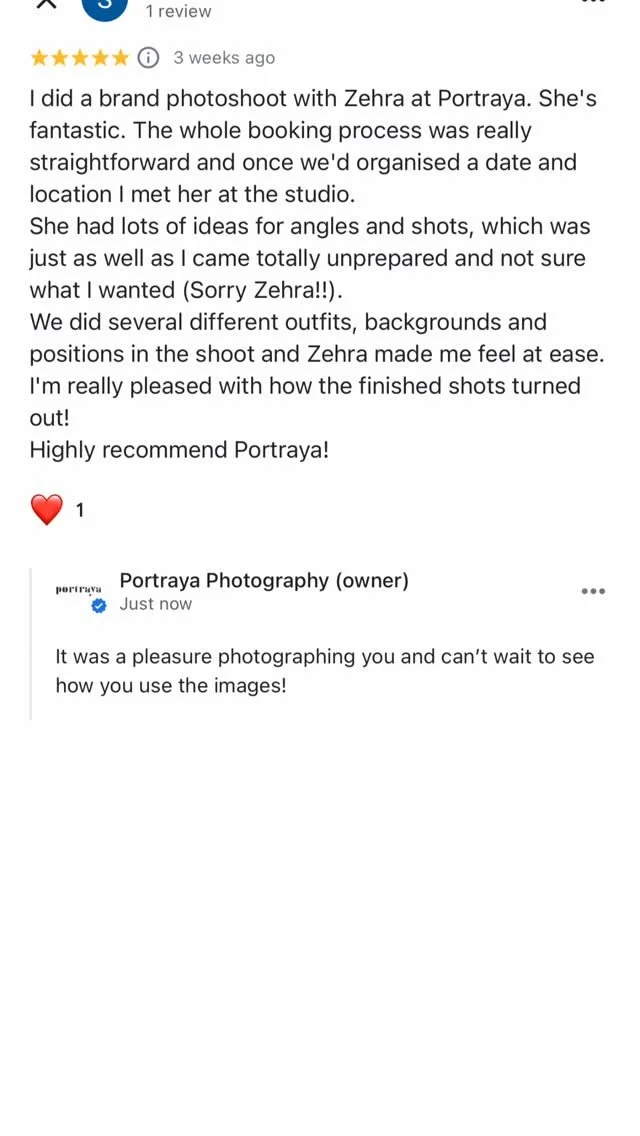The width and height of the screenshot is (640, 1136).
Task: Tap the red heart reaction on the review
Action: click(47, 510)
